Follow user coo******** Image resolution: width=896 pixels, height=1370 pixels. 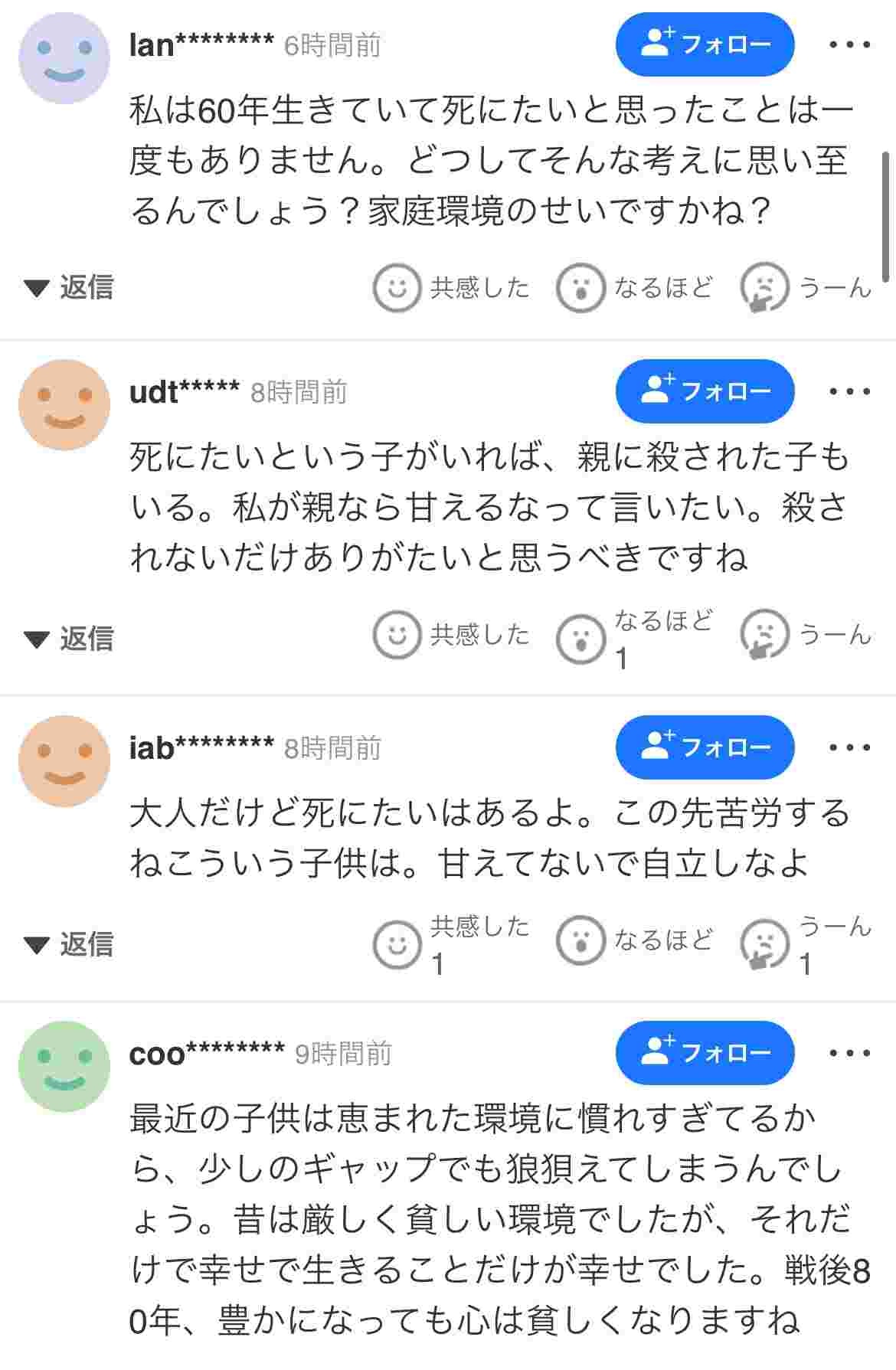705,1052
